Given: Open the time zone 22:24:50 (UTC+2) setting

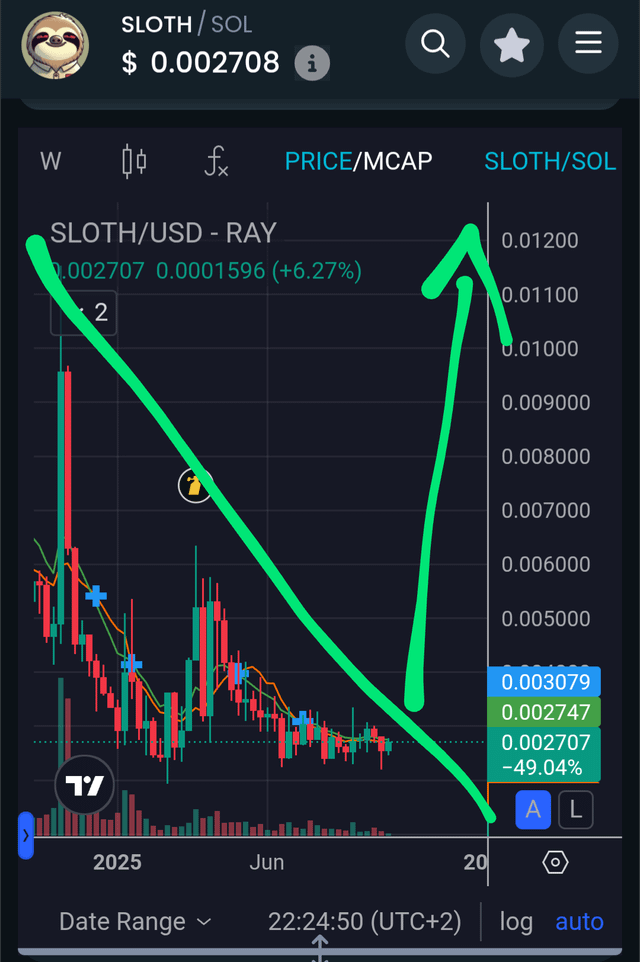Looking at the screenshot, I should click(365, 921).
